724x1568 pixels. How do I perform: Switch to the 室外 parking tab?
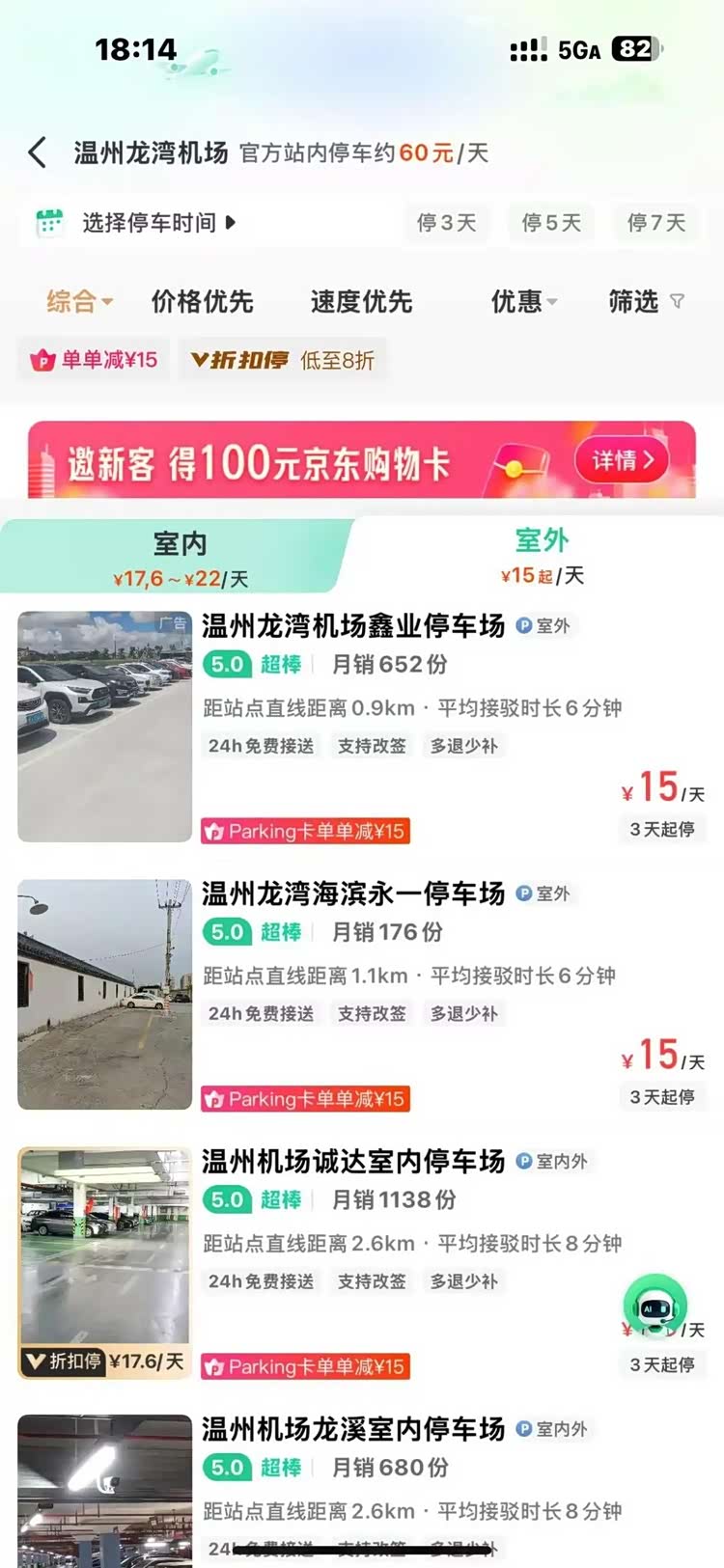pos(542,556)
